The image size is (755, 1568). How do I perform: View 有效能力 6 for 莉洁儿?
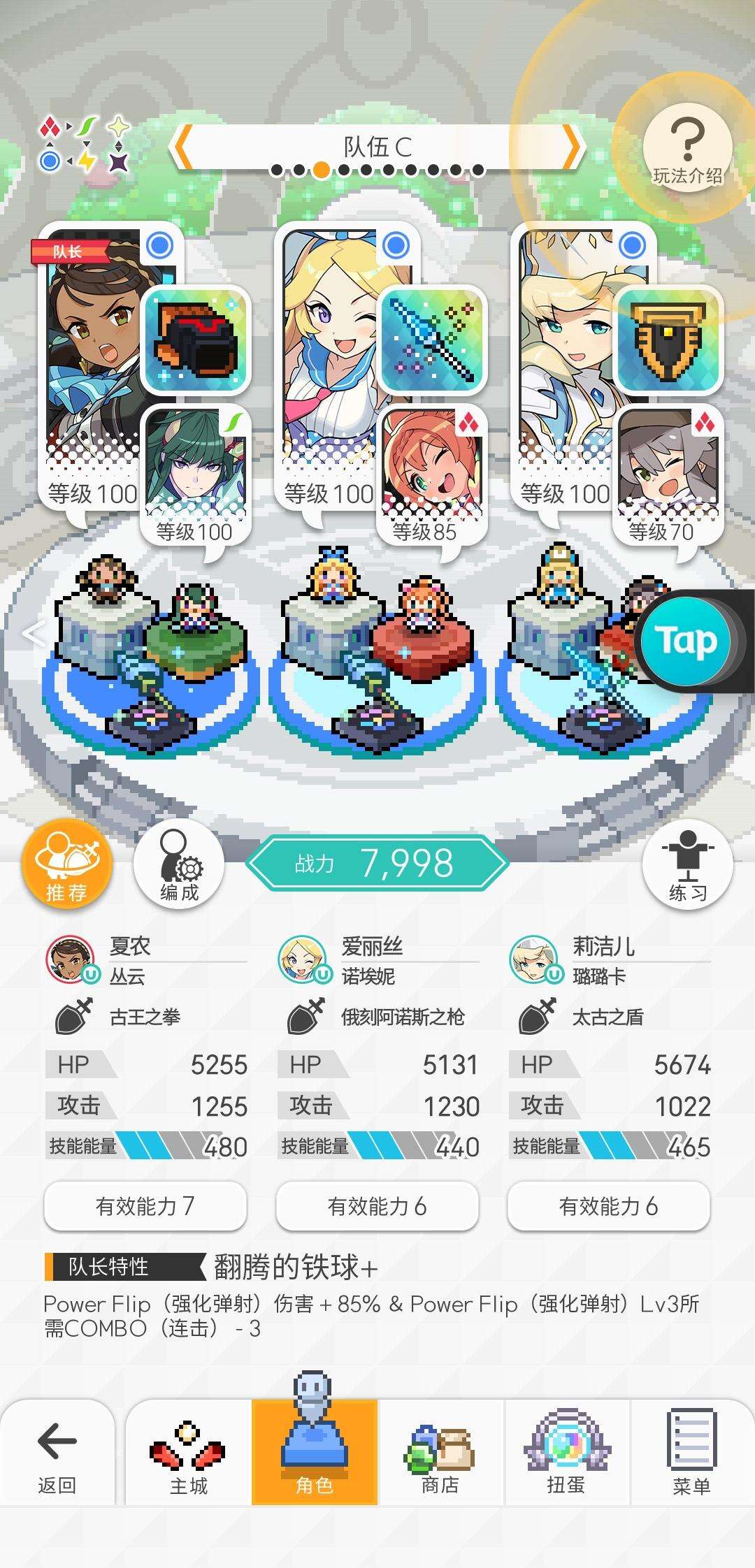(x=609, y=1206)
